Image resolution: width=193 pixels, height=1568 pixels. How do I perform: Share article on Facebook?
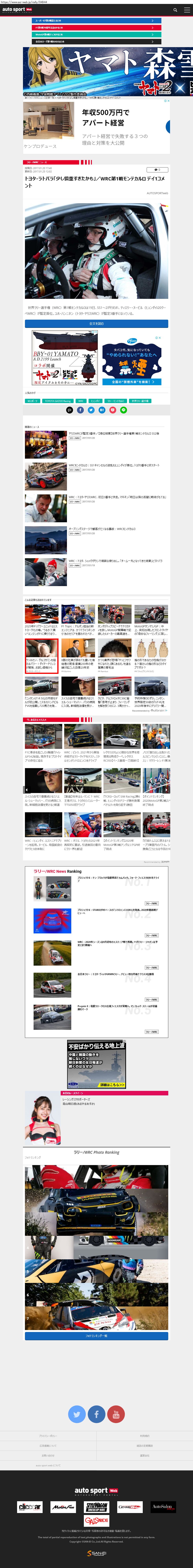tap(80, 410)
